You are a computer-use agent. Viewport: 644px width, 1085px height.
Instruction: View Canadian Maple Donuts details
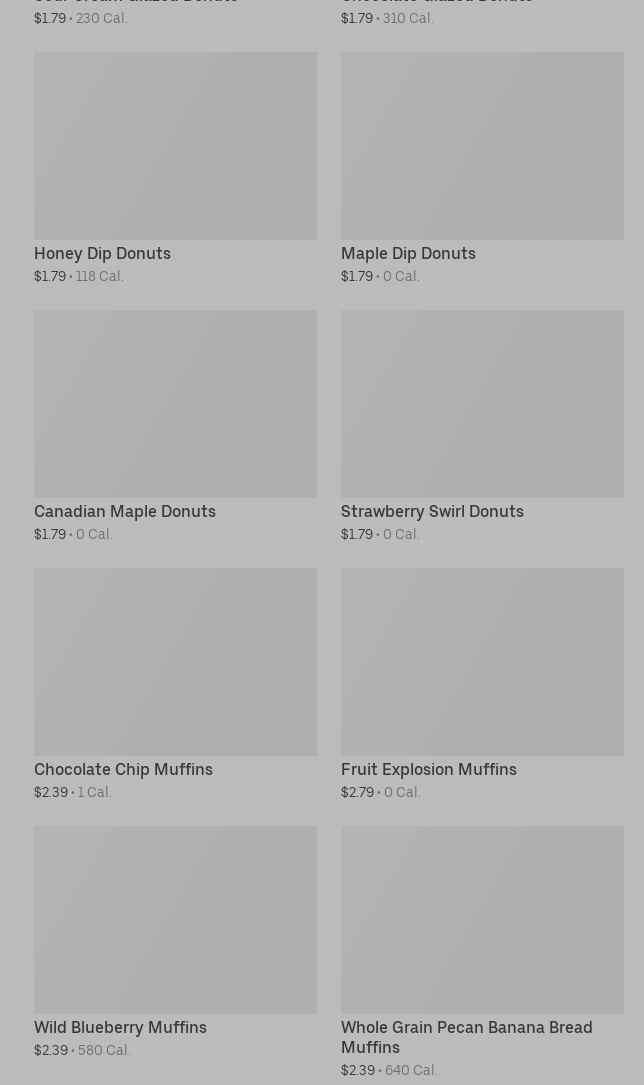(175, 404)
